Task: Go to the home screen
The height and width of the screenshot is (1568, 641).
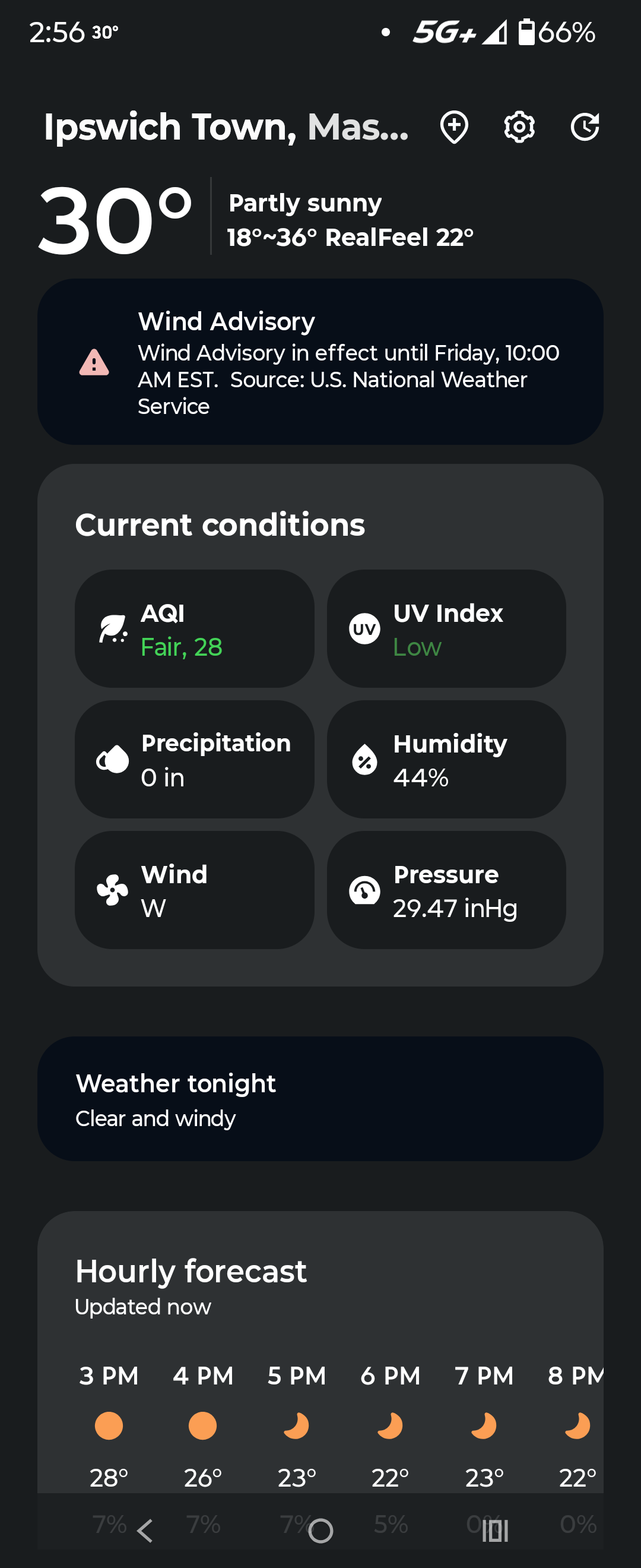Action: (320, 1531)
